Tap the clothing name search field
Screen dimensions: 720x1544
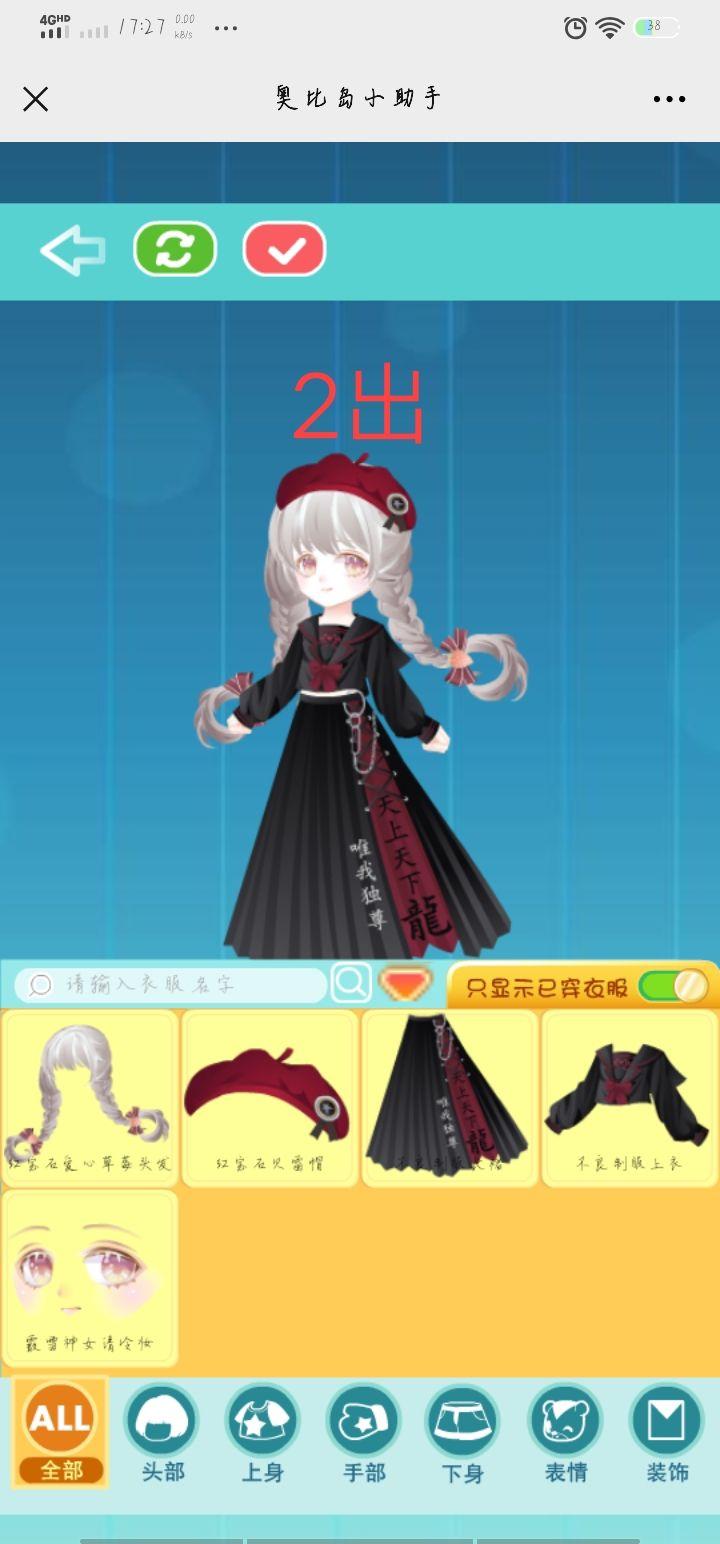[x=170, y=984]
